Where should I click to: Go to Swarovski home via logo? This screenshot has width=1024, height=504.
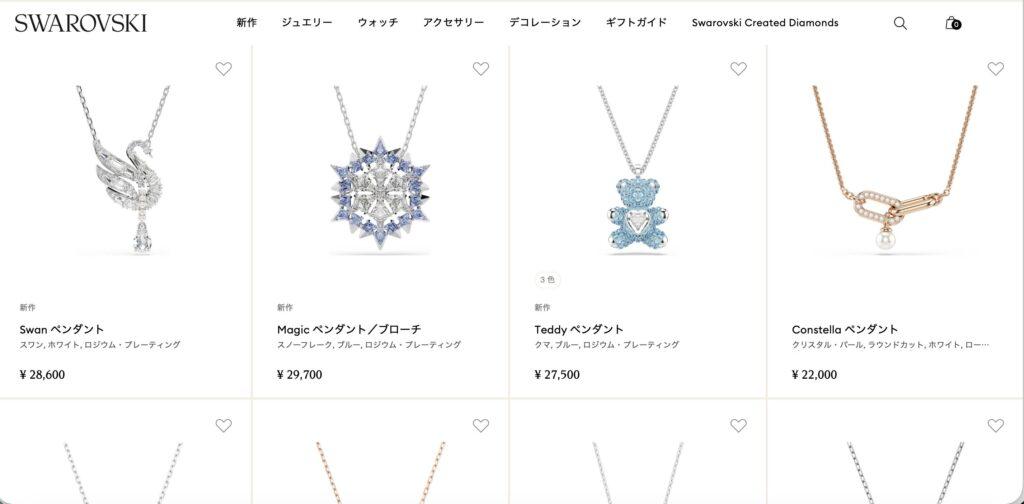point(80,23)
